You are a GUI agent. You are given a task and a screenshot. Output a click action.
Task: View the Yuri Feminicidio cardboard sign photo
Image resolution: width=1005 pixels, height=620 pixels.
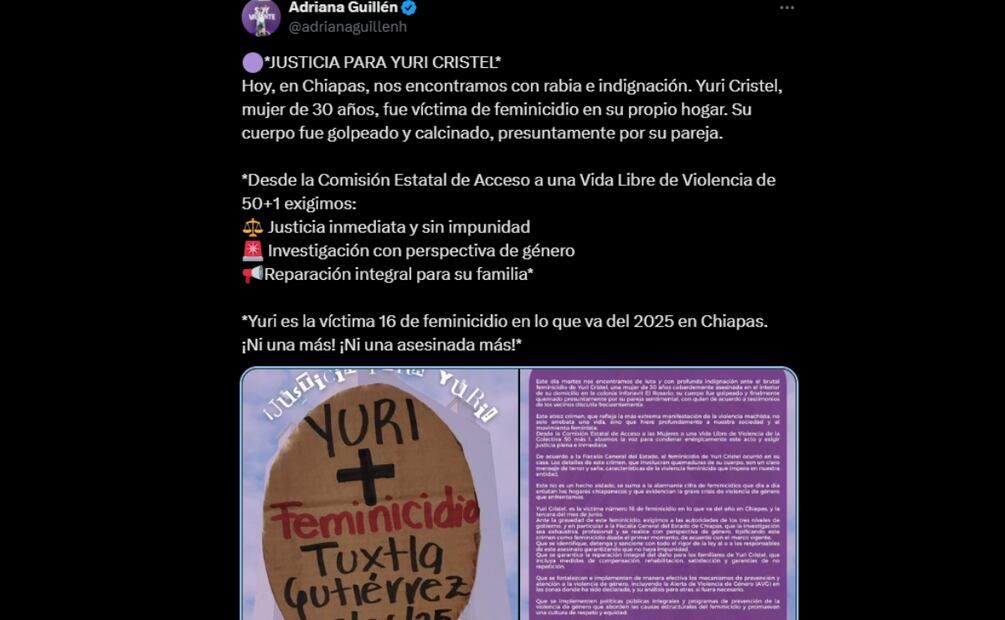pyautogui.click(x=380, y=495)
